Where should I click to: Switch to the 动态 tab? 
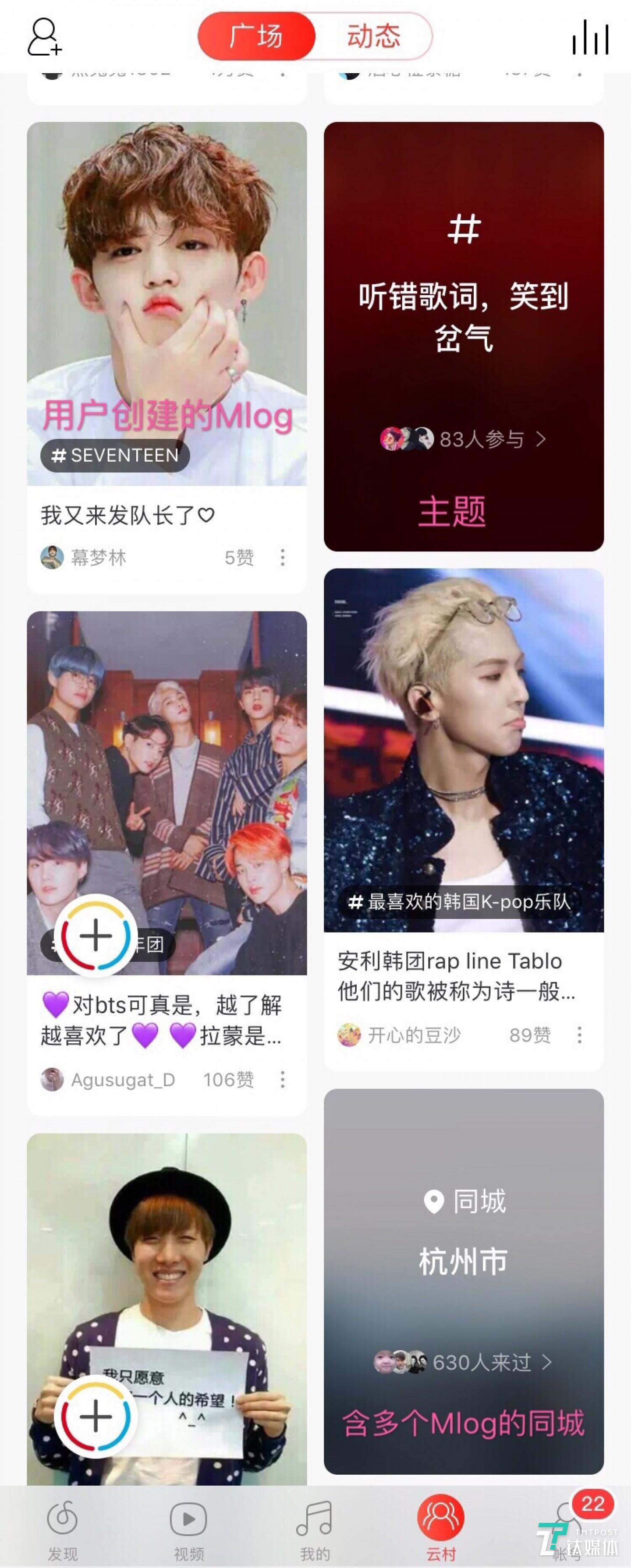[x=373, y=36]
